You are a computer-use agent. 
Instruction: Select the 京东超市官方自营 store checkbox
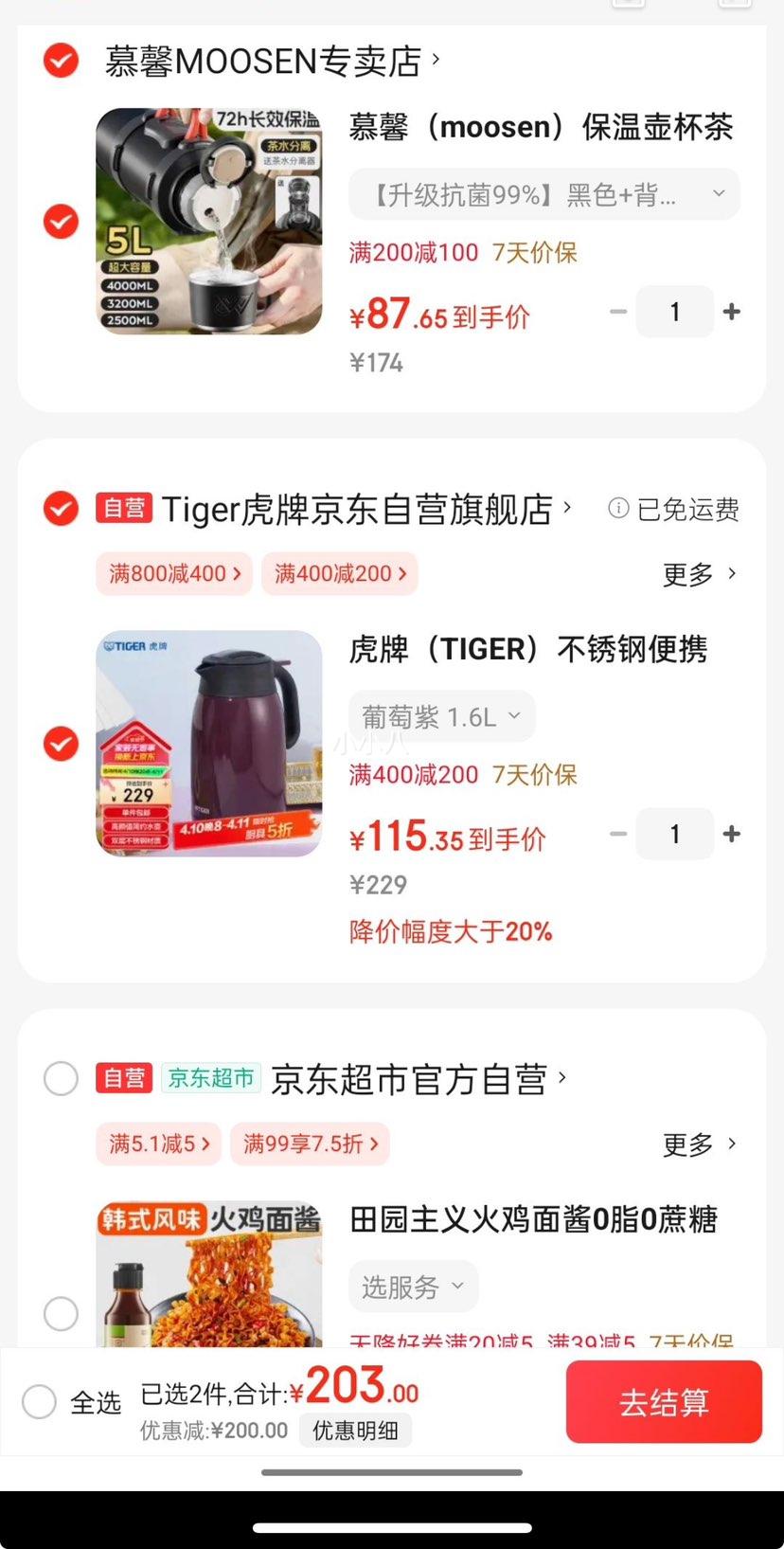61,1078
